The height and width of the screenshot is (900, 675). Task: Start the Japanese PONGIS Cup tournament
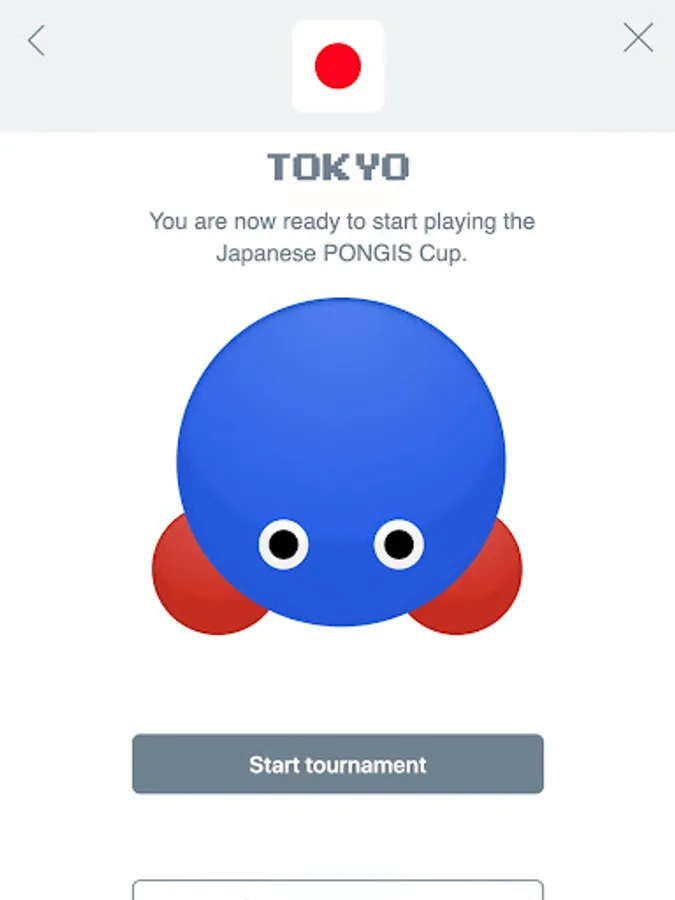point(338,764)
